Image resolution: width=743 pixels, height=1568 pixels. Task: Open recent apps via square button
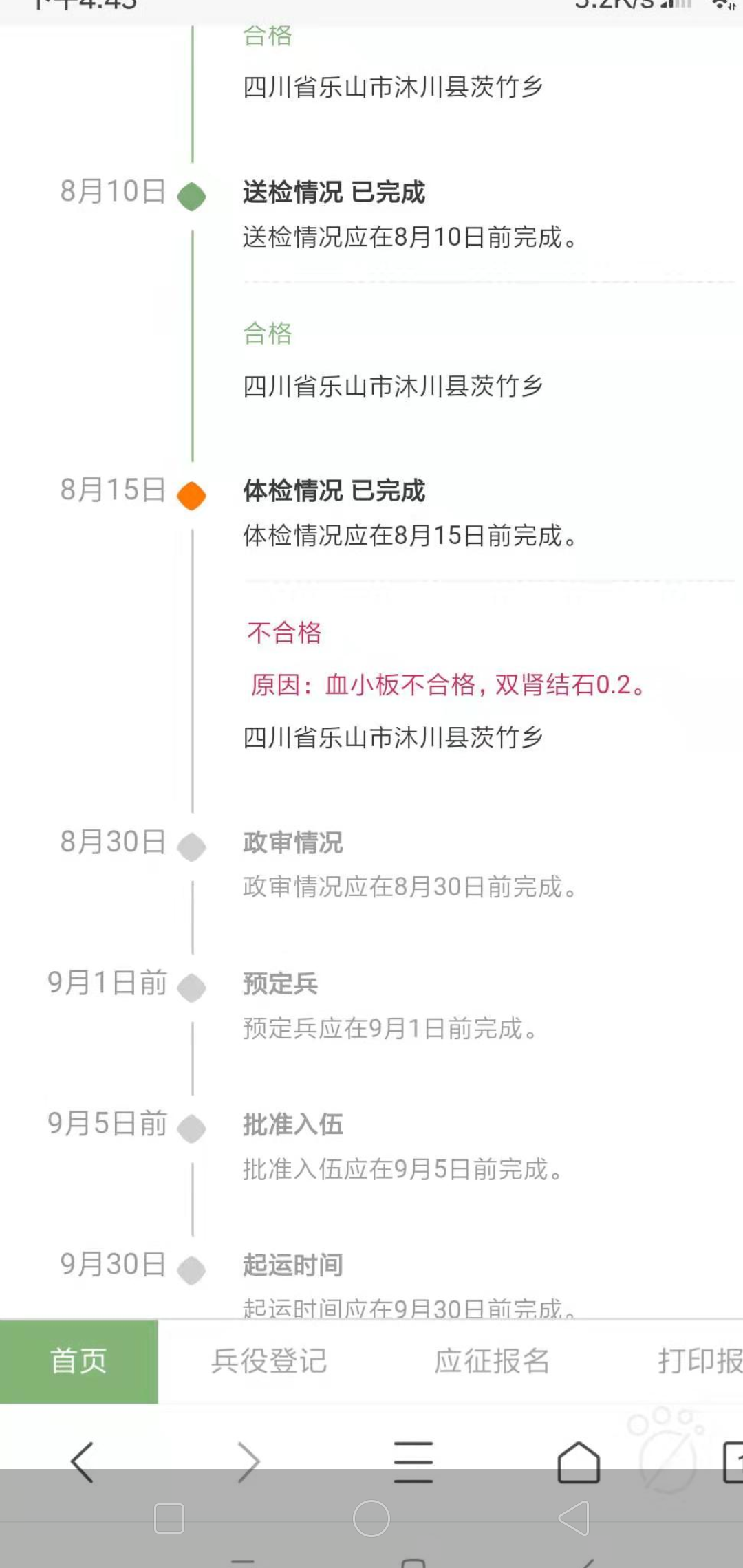pos(169,1518)
